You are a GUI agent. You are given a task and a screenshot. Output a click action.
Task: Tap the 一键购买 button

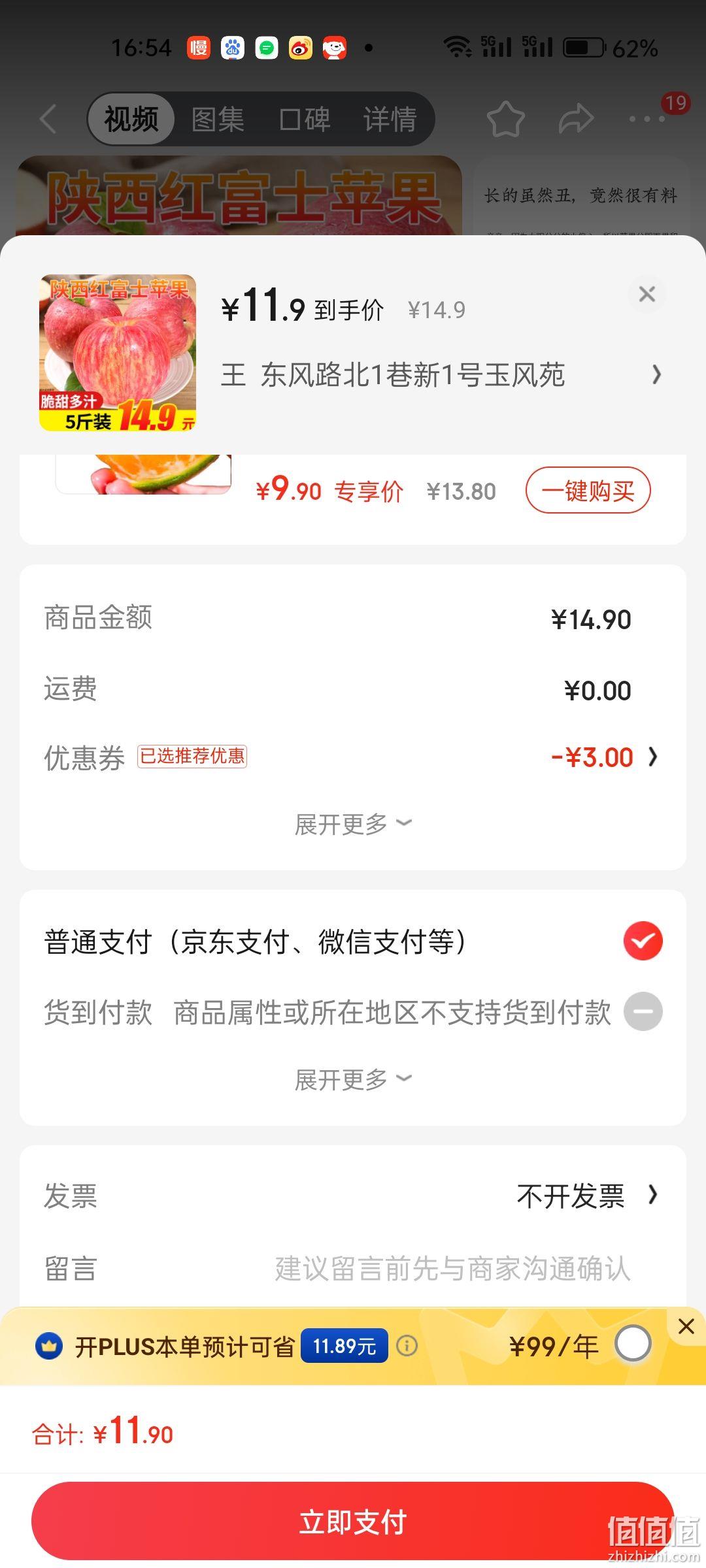coord(588,490)
